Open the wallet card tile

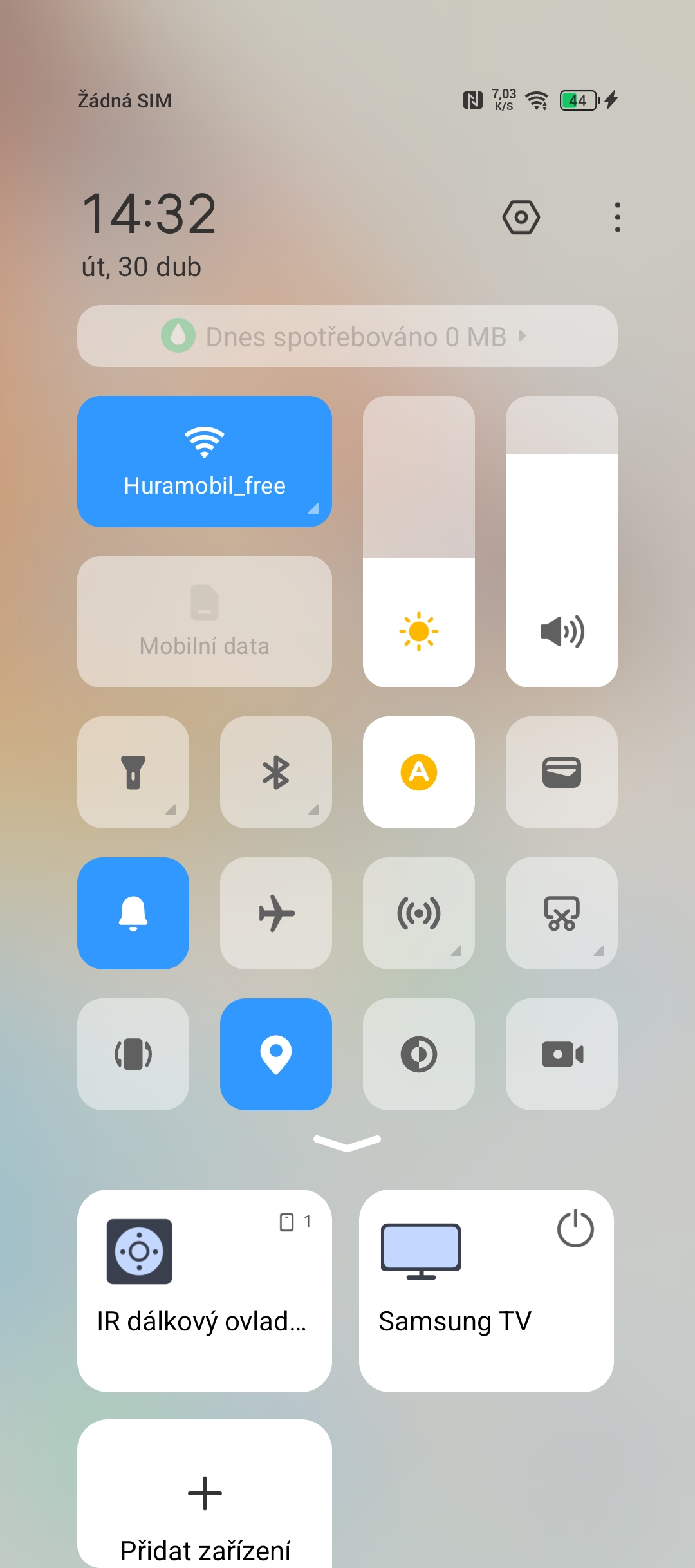click(562, 772)
